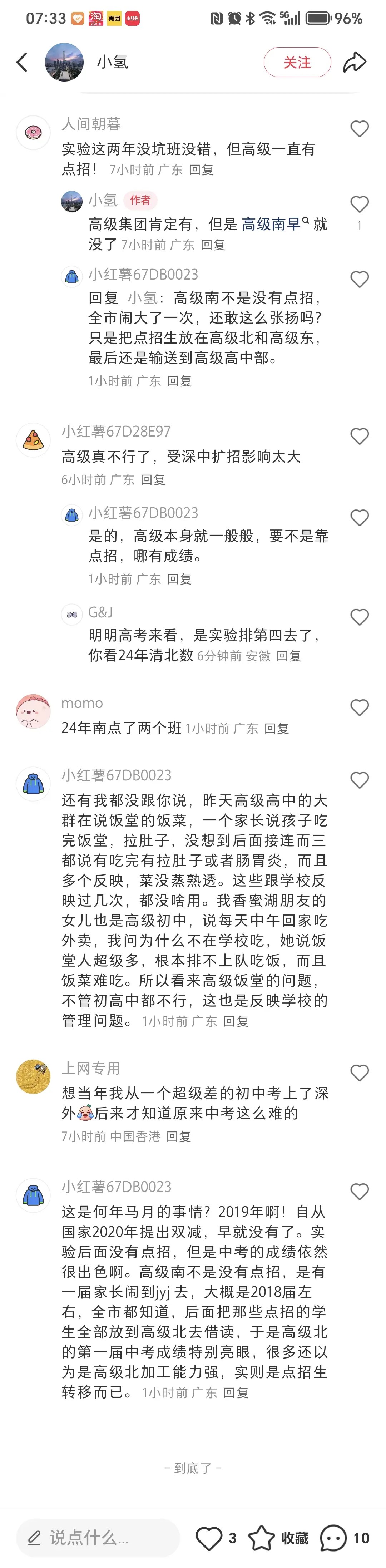Like 上网专用's comment
Viewport: 386px width, 1568px height.
click(x=359, y=1073)
